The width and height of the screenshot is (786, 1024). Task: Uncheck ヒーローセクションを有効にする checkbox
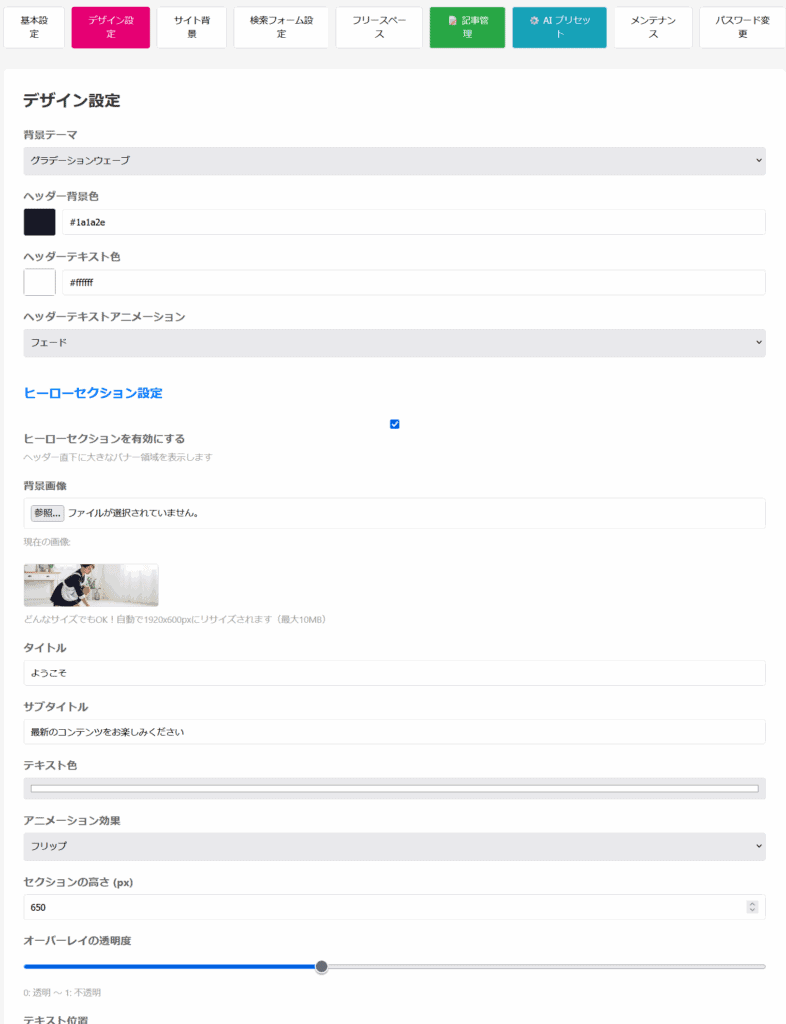(395, 424)
